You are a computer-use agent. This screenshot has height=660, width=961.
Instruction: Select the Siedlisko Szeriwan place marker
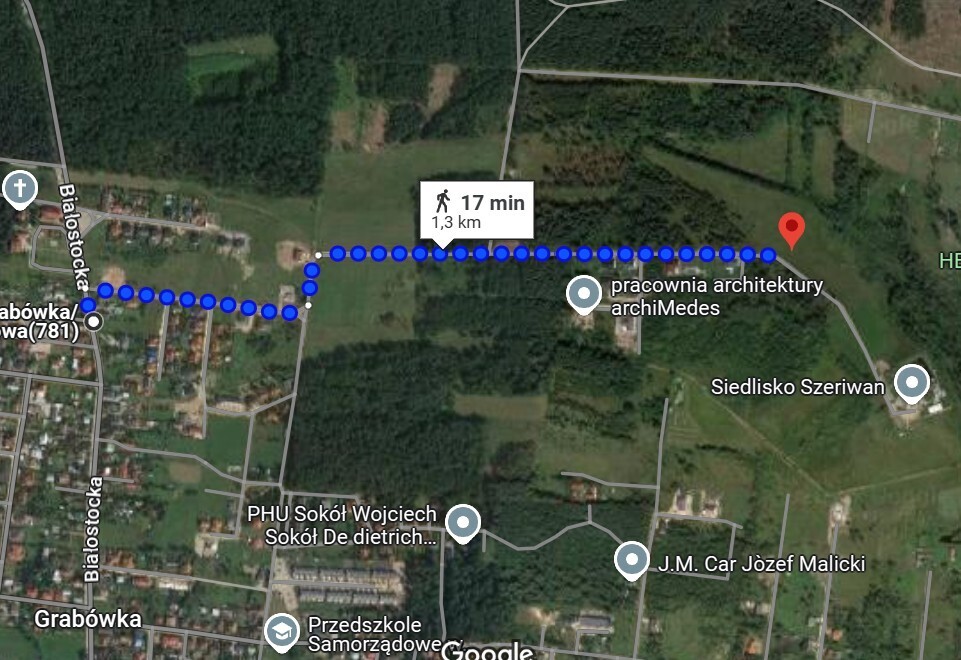911,383
